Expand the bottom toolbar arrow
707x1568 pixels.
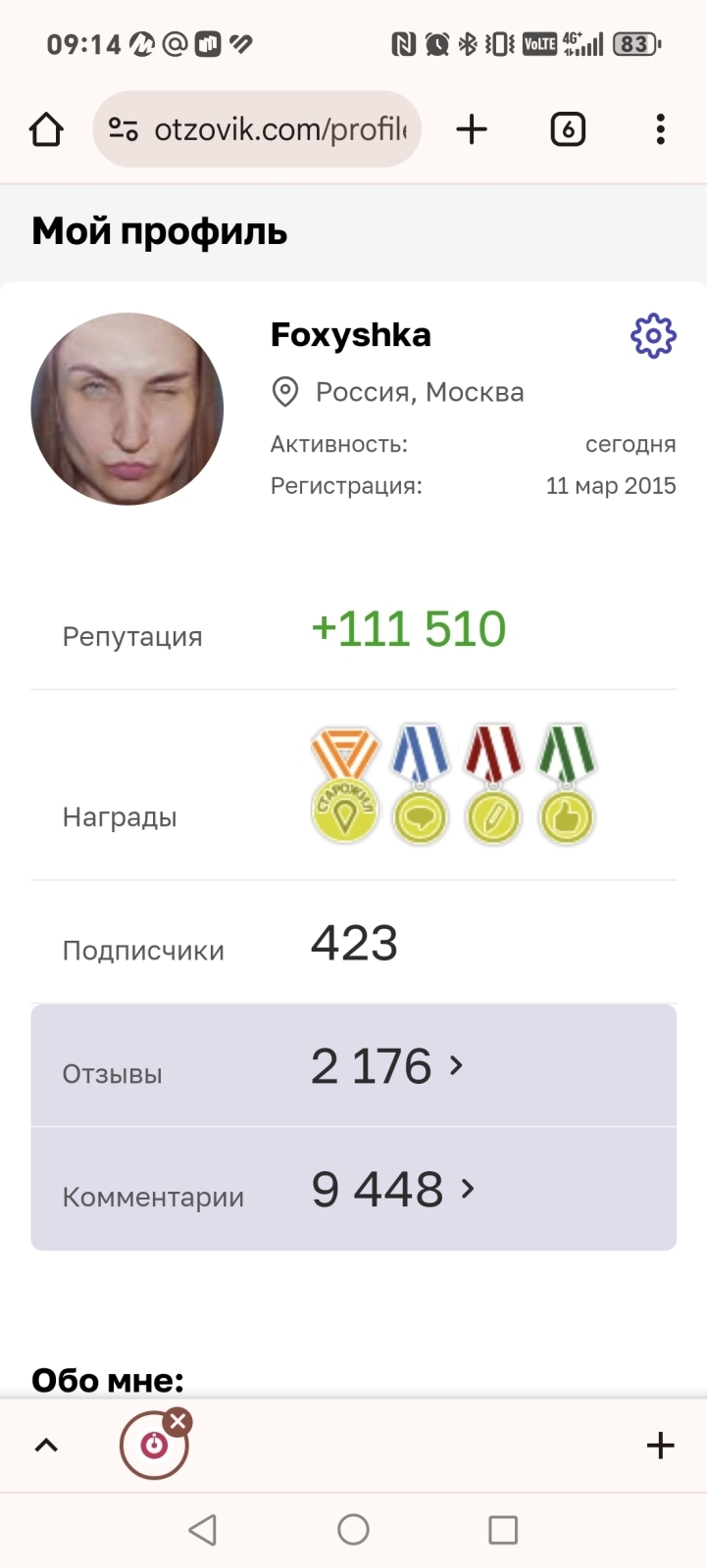(46, 1445)
